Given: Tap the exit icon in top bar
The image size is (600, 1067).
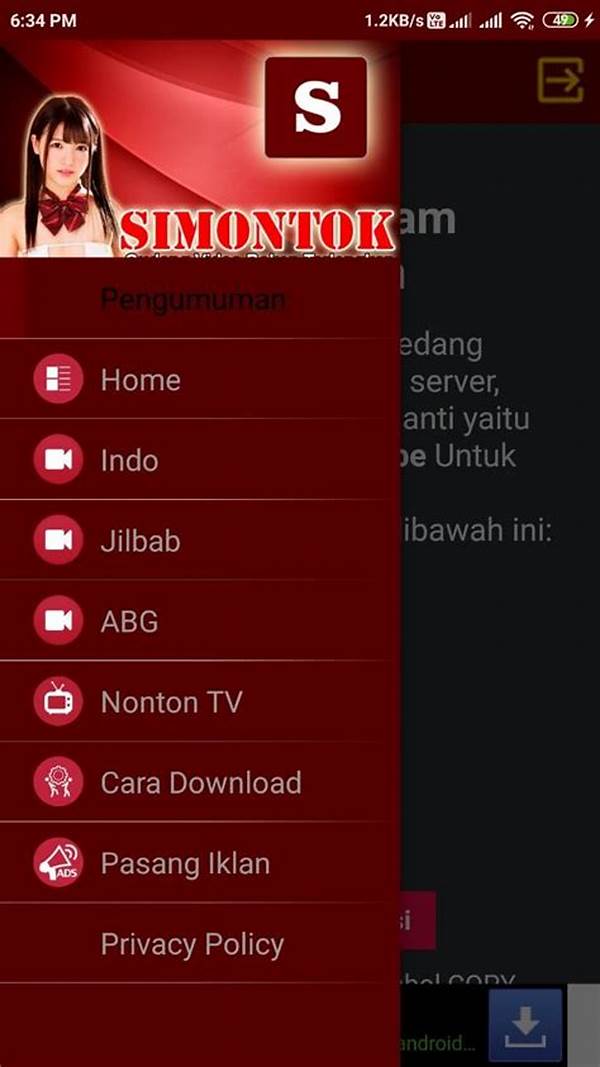Looking at the screenshot, I should [560, 80].
